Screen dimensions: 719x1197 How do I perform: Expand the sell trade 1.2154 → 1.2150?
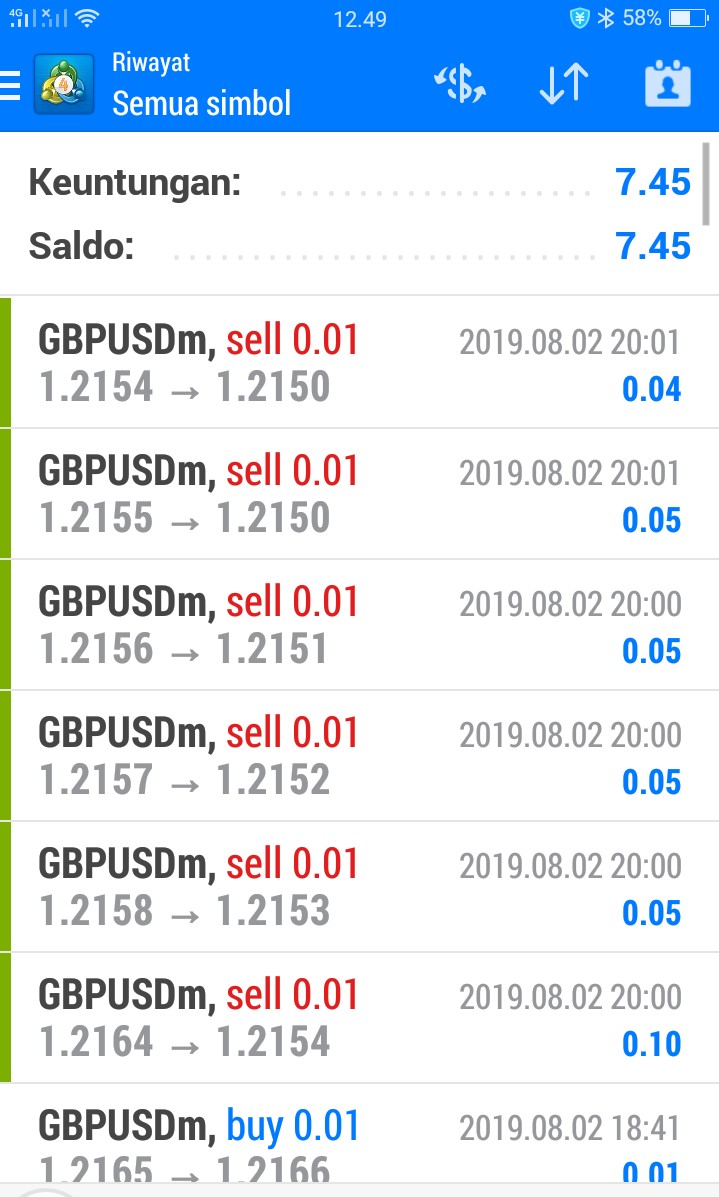360,363
